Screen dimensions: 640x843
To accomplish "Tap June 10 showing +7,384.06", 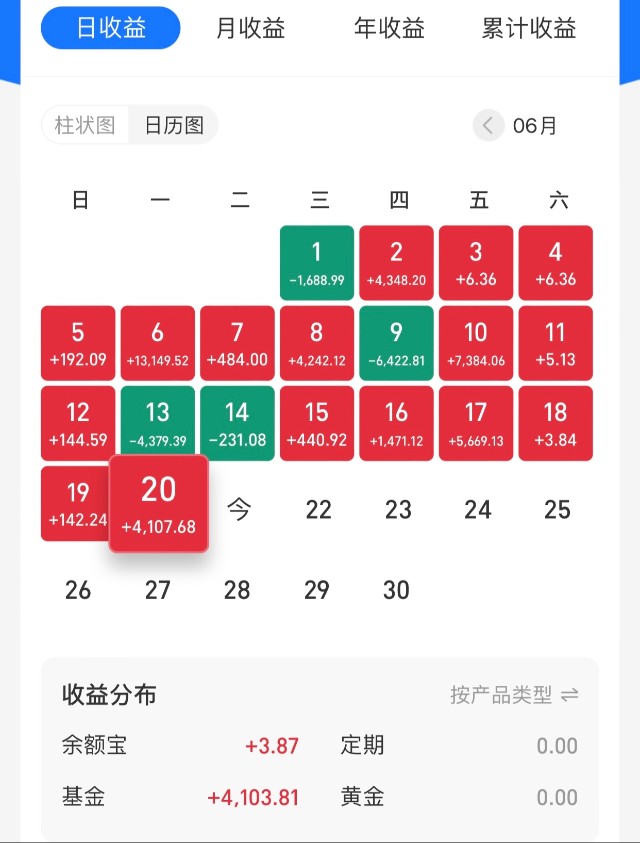I will pos(476,342).
